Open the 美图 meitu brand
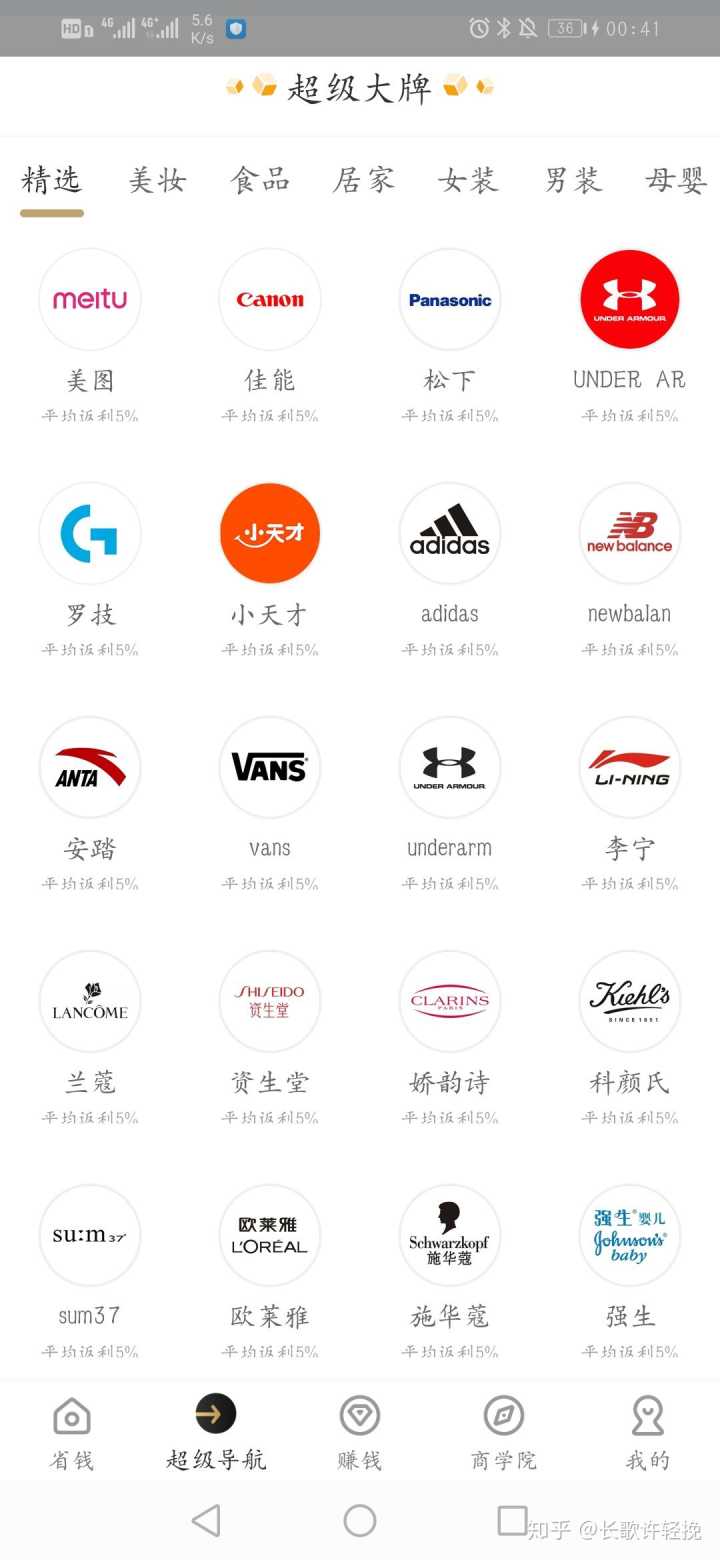The height and width of the screenshot is (1560, 720). point(90,300)
